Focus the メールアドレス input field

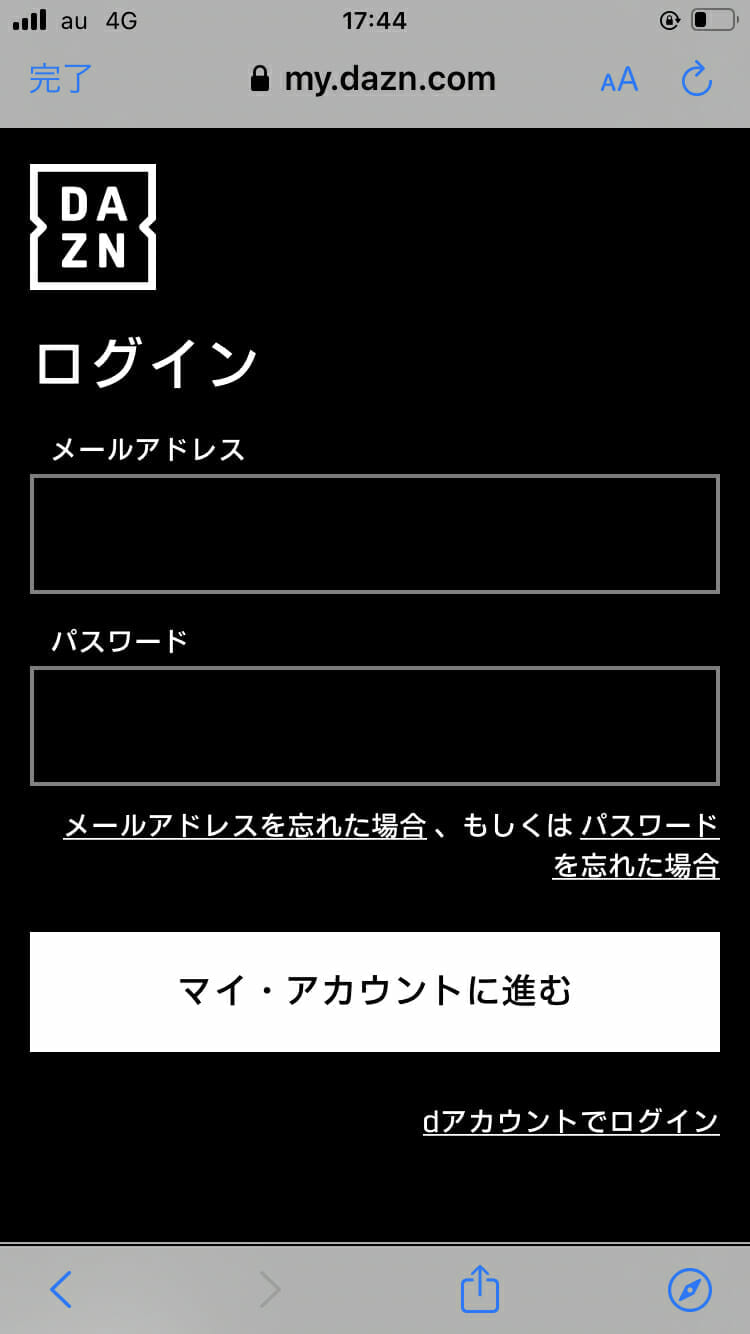(x=374, y=534)
